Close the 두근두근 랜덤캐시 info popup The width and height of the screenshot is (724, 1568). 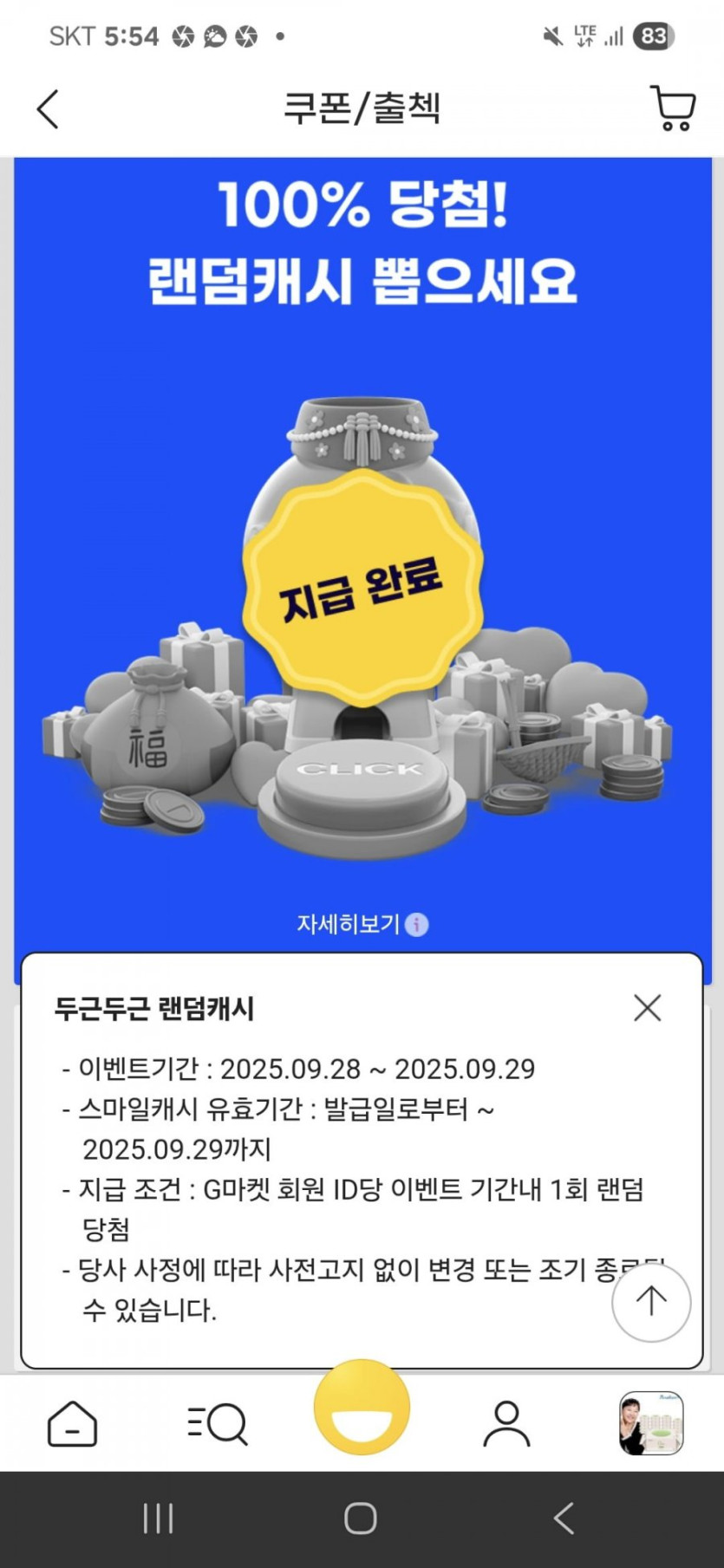[647, 1007]
